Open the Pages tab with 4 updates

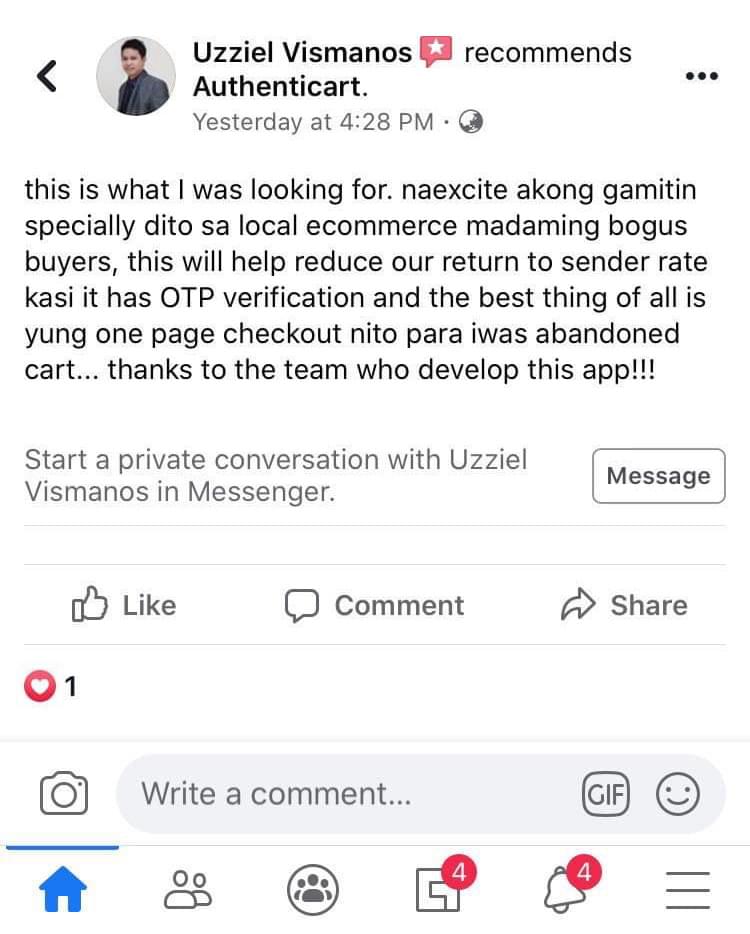[x=438, y=888]
